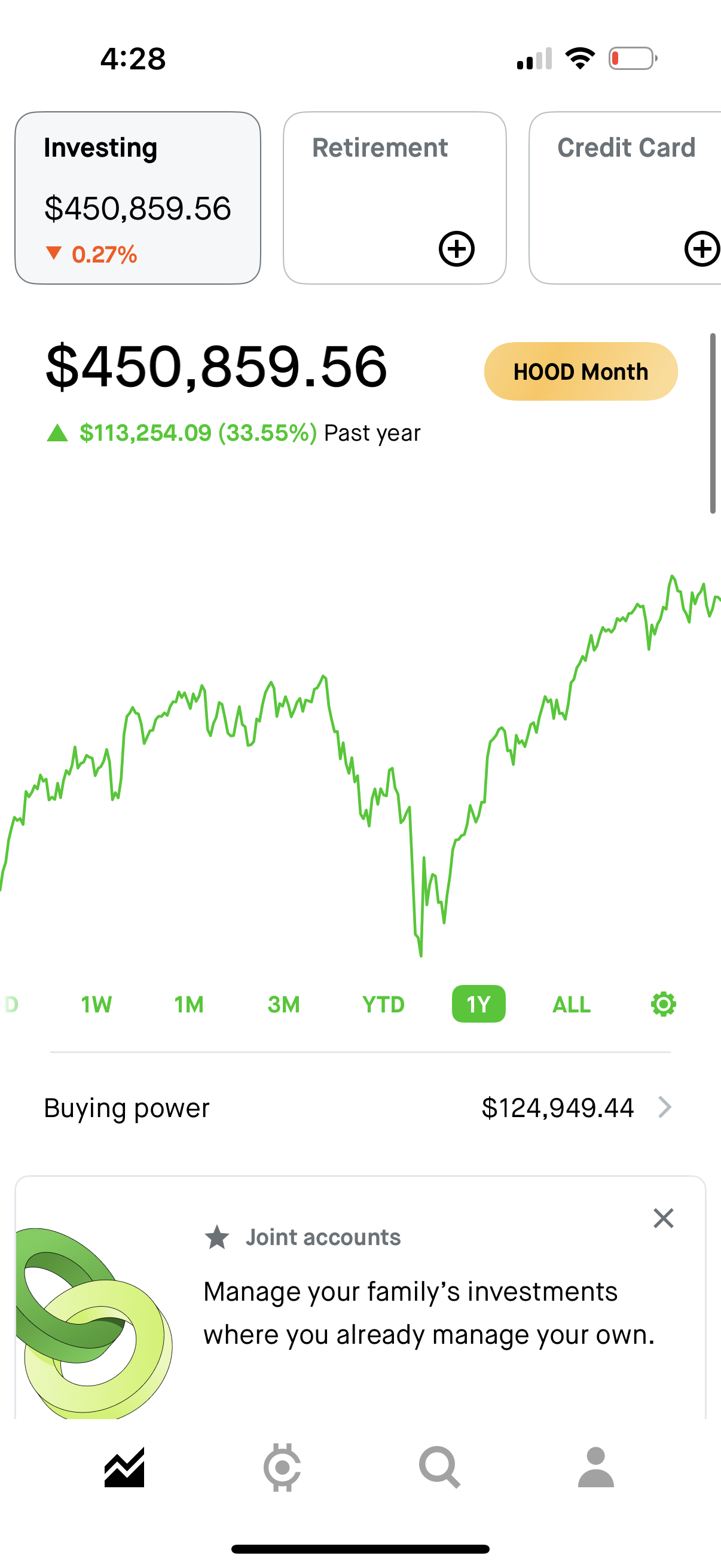This screenshot has height=1568, width=721.
Task: Select the Investing account card
Action: pyautogui.click(x=138, y=198)
